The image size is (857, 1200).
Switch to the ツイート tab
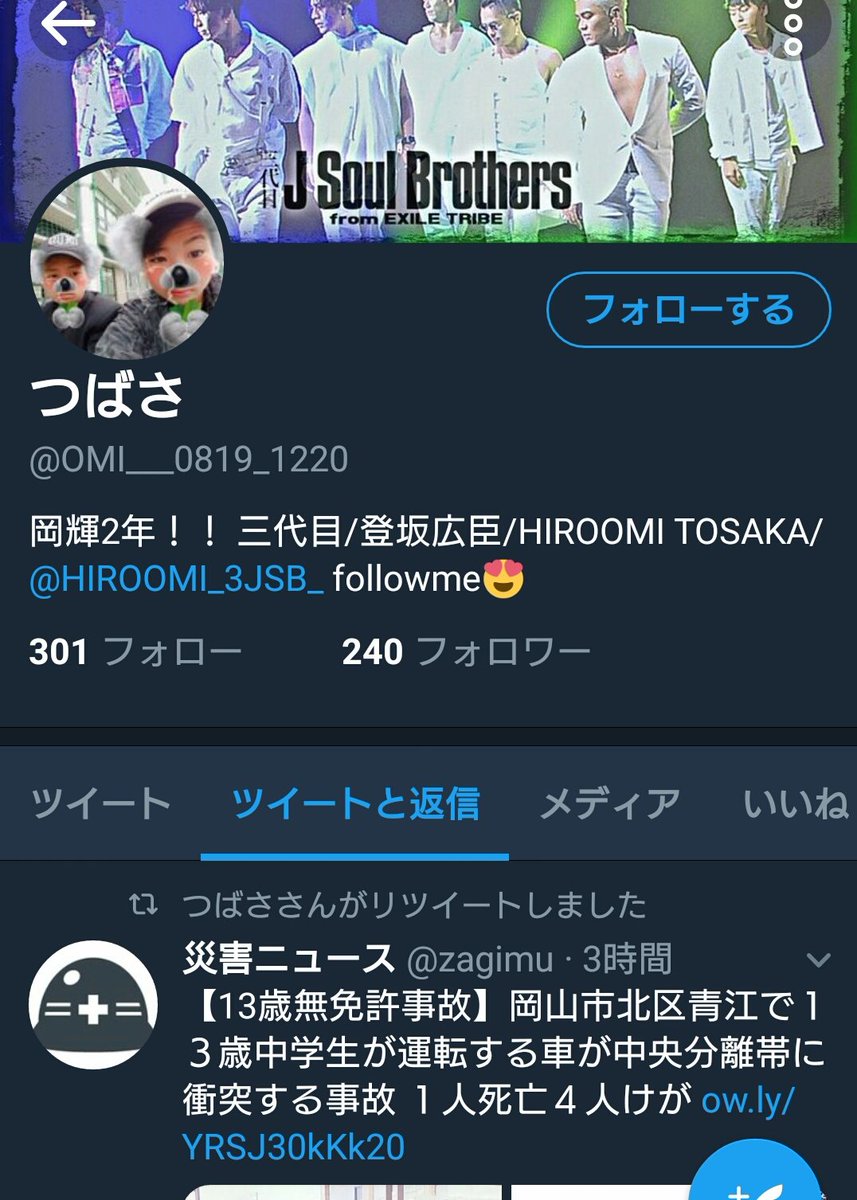coord(100,803)
